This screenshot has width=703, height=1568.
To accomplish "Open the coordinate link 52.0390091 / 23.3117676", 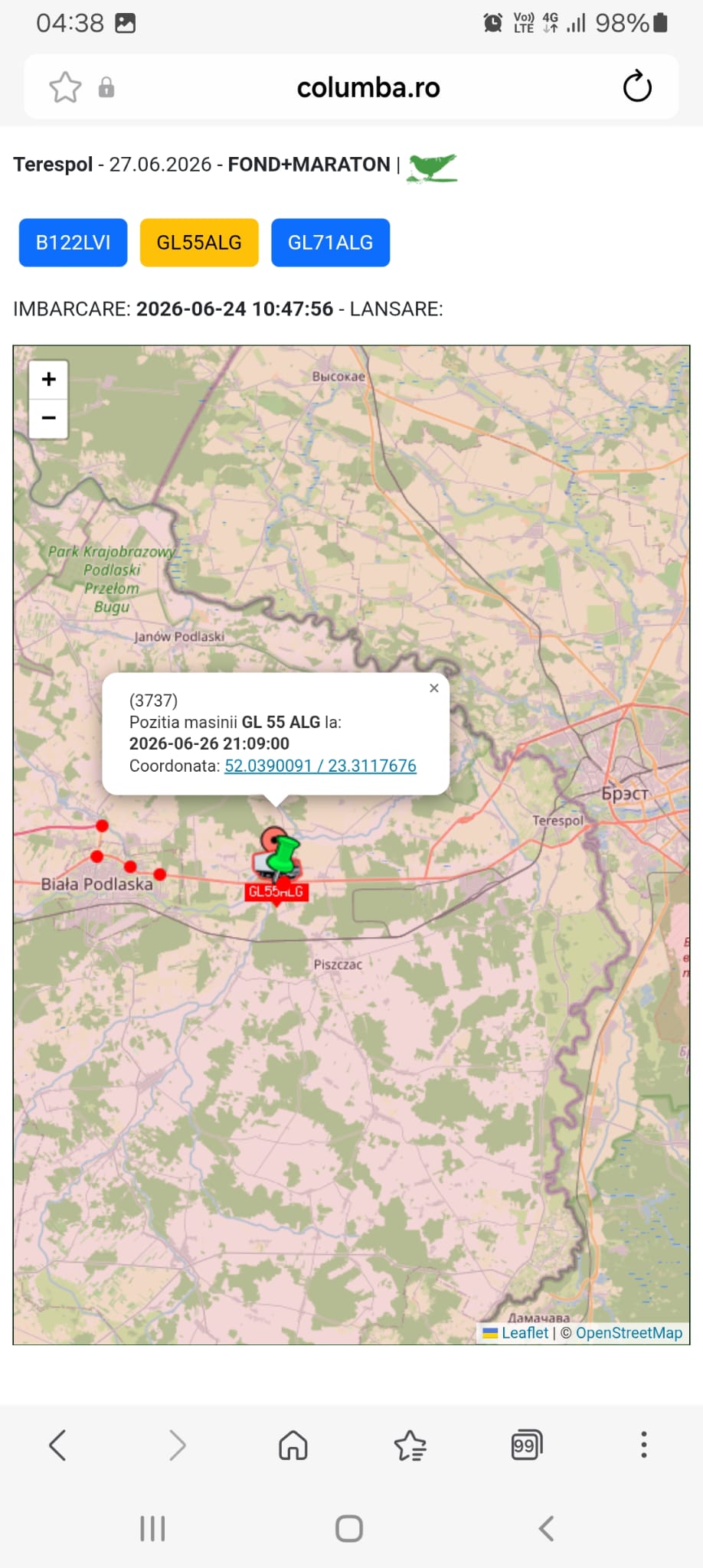I will point(320,766).
